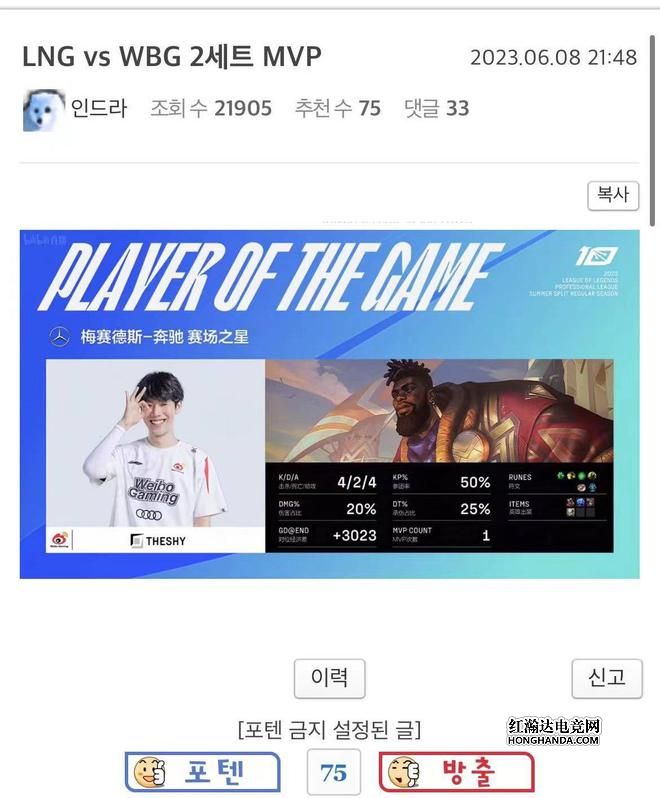Open author 인드라's profile
The width and height of the screenshot is (660, 798).
click(x=98, y=108)
